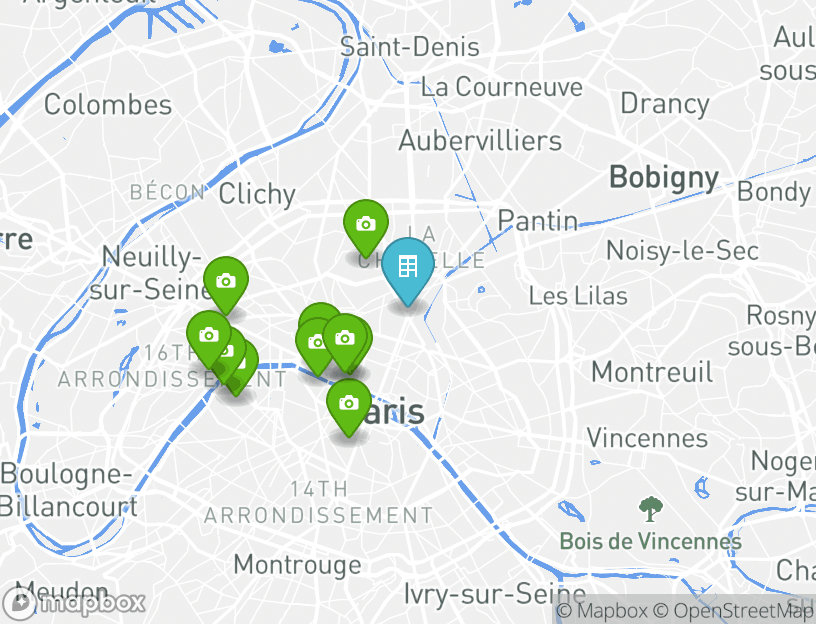
Task: Open the camera marker next to Paris label
Action: tap(348, 404)
